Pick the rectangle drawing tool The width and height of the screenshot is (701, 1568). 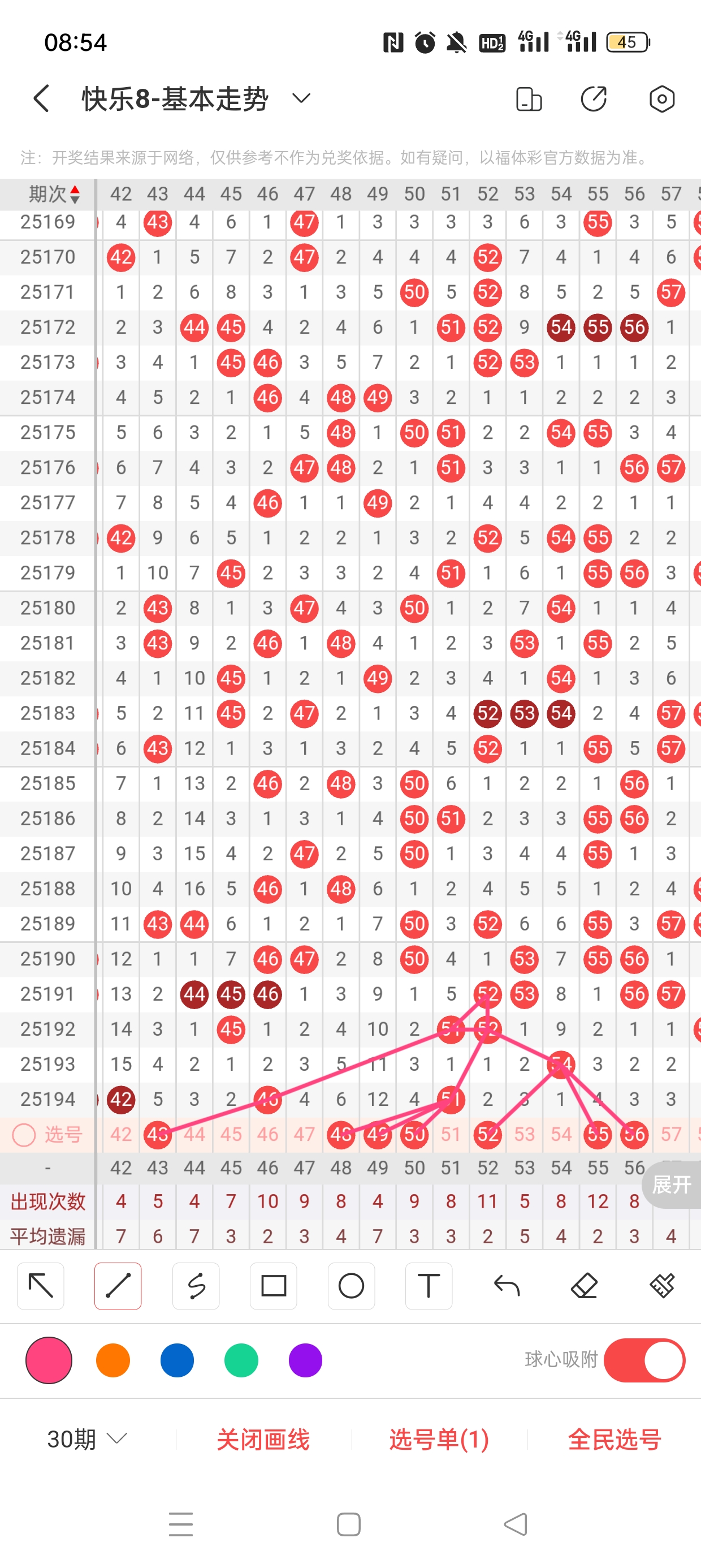pos(274,1286)
